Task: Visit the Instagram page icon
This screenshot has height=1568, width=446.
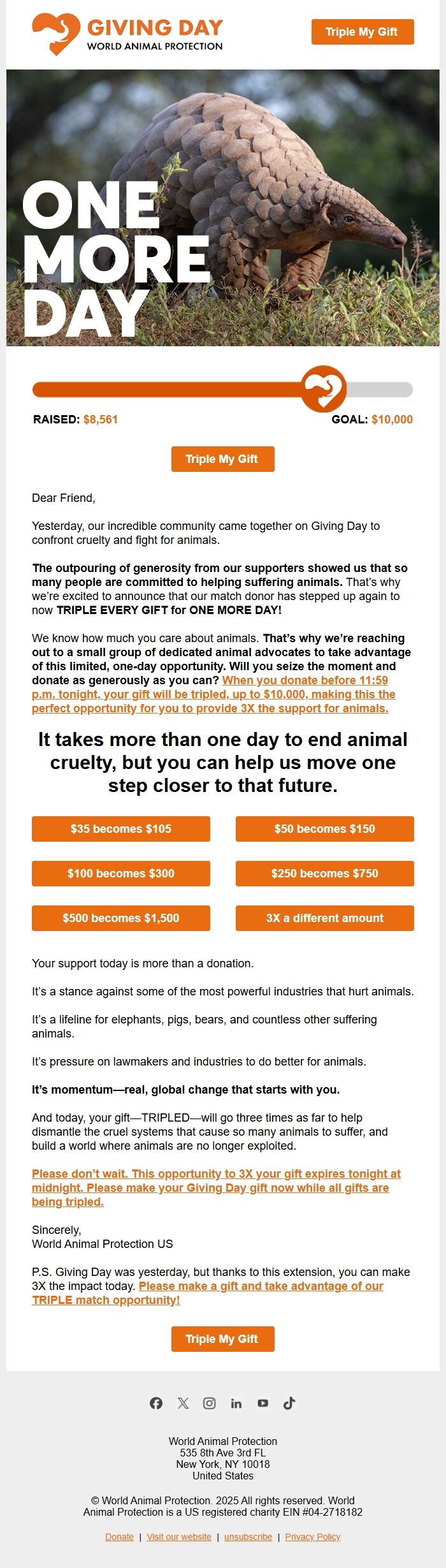Action: tap(210, 1403)
